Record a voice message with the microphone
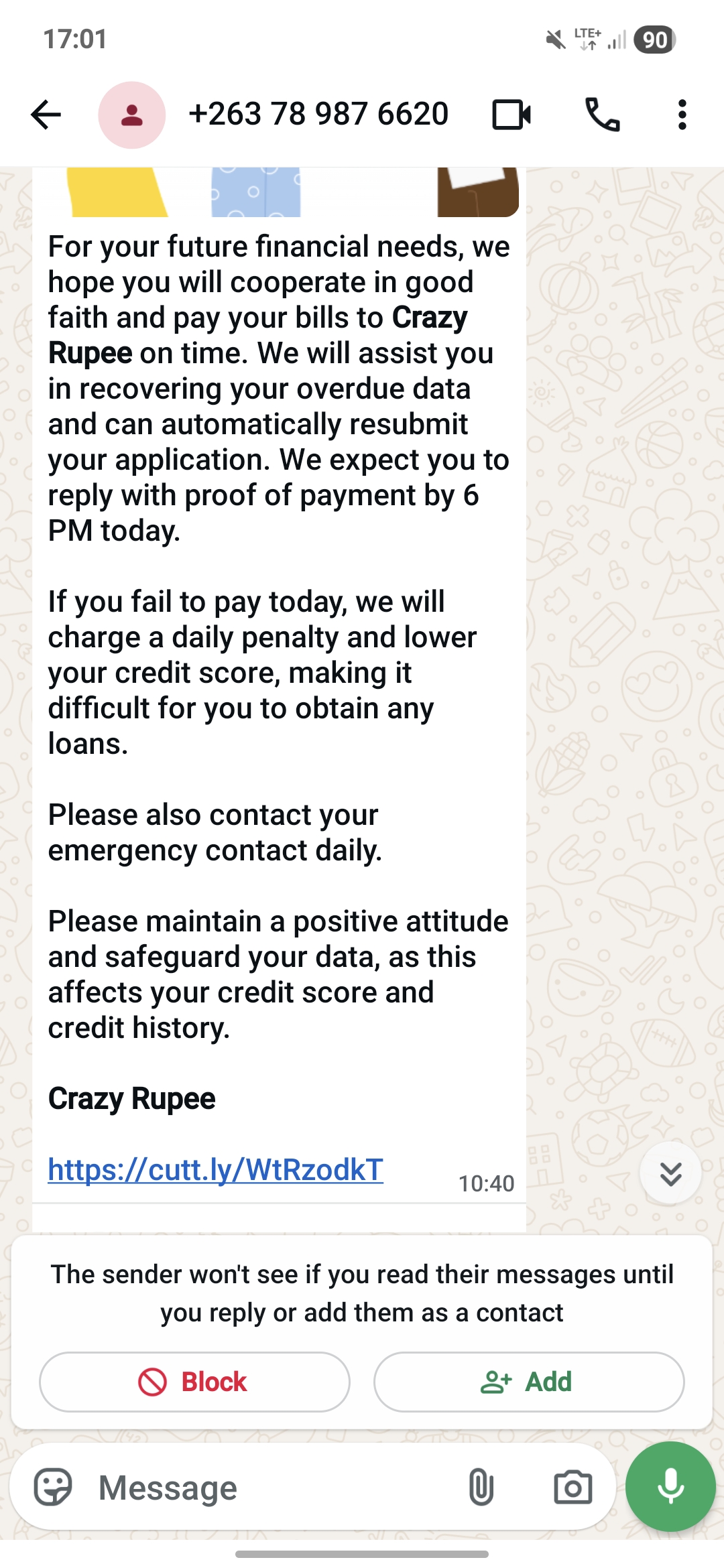Image resolution: width=724 pixels, height=1568 pixels. (x=670, y=1486)
